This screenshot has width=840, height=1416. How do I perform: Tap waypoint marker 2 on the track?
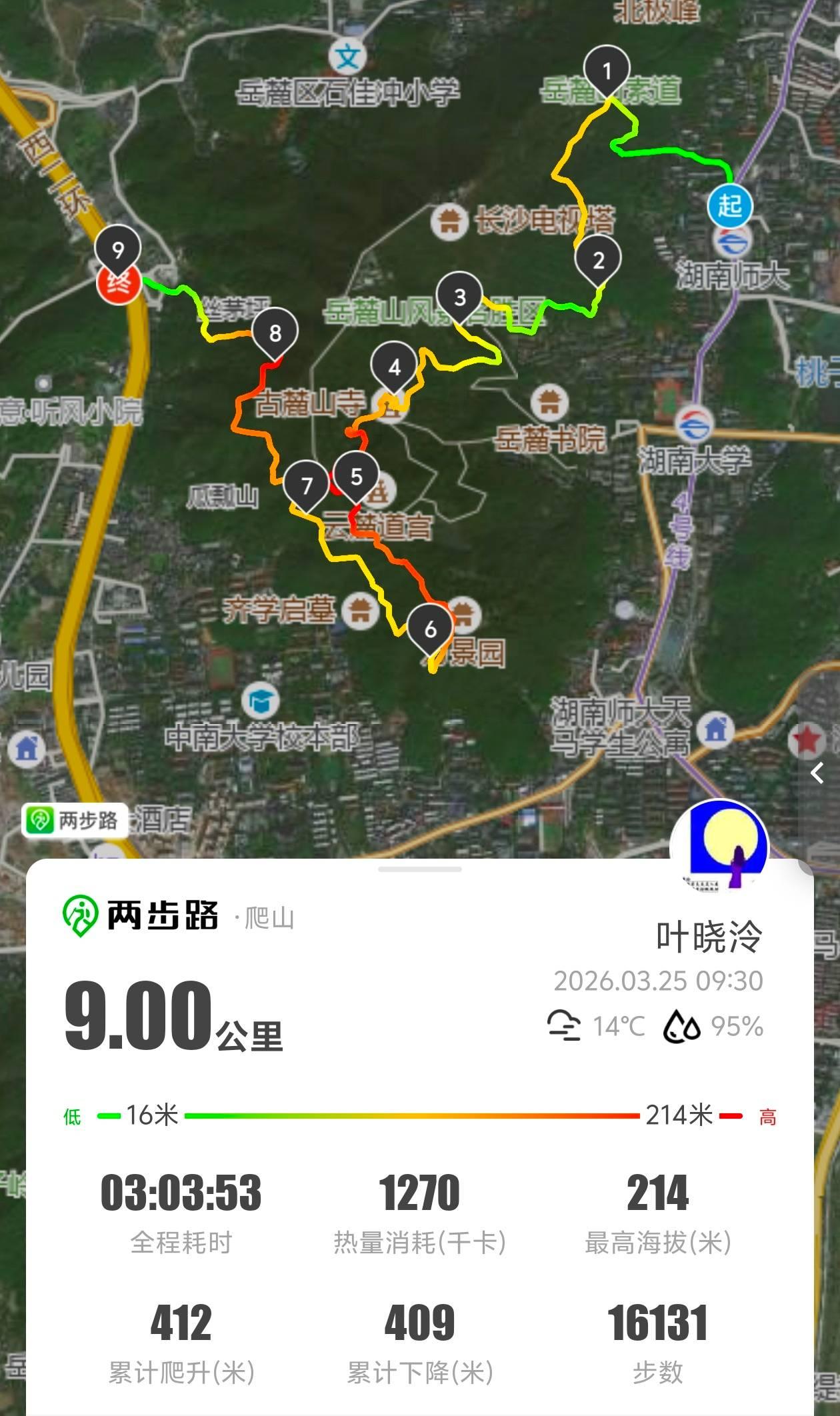click(x=598, y=260)
